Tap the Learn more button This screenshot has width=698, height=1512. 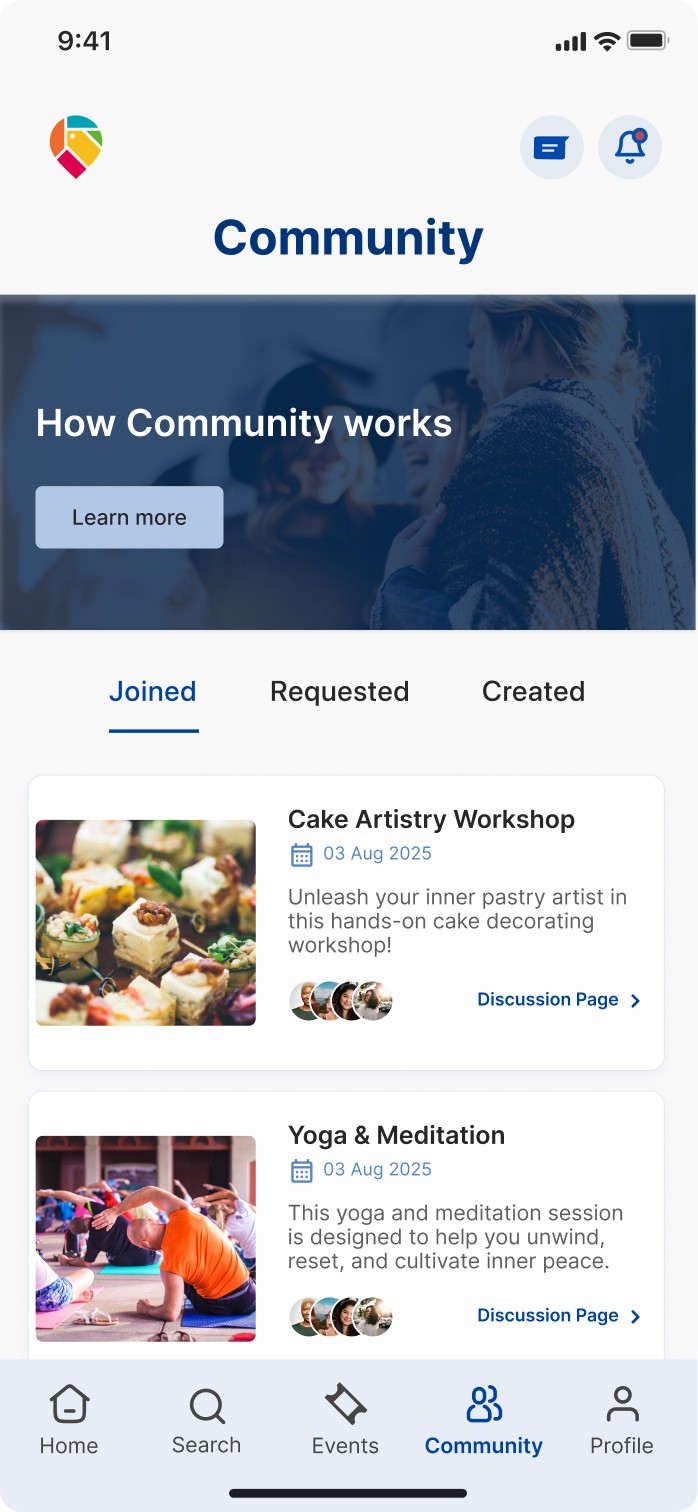tap(129, 517)
